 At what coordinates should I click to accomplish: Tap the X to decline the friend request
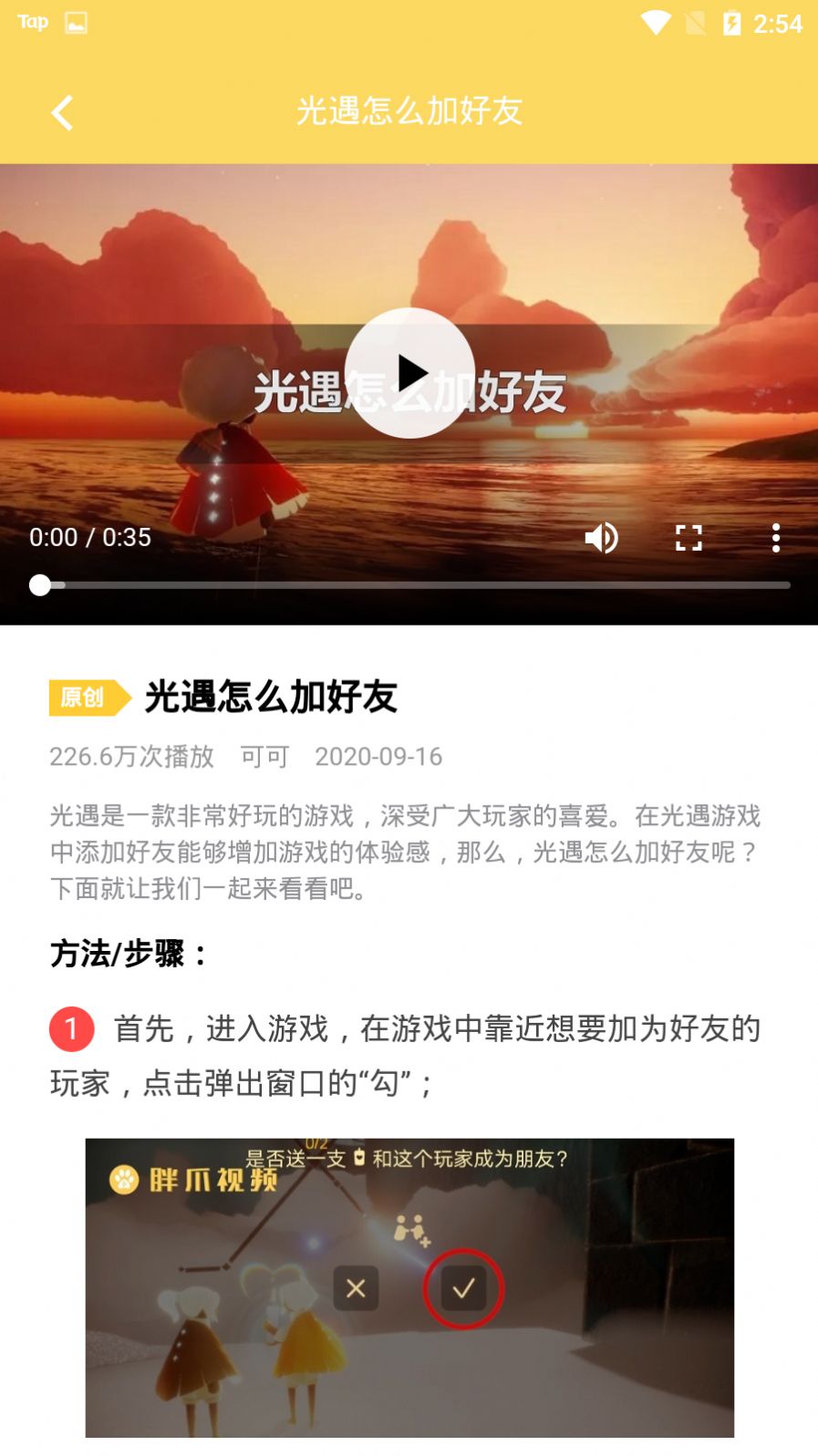point(355,1288)
